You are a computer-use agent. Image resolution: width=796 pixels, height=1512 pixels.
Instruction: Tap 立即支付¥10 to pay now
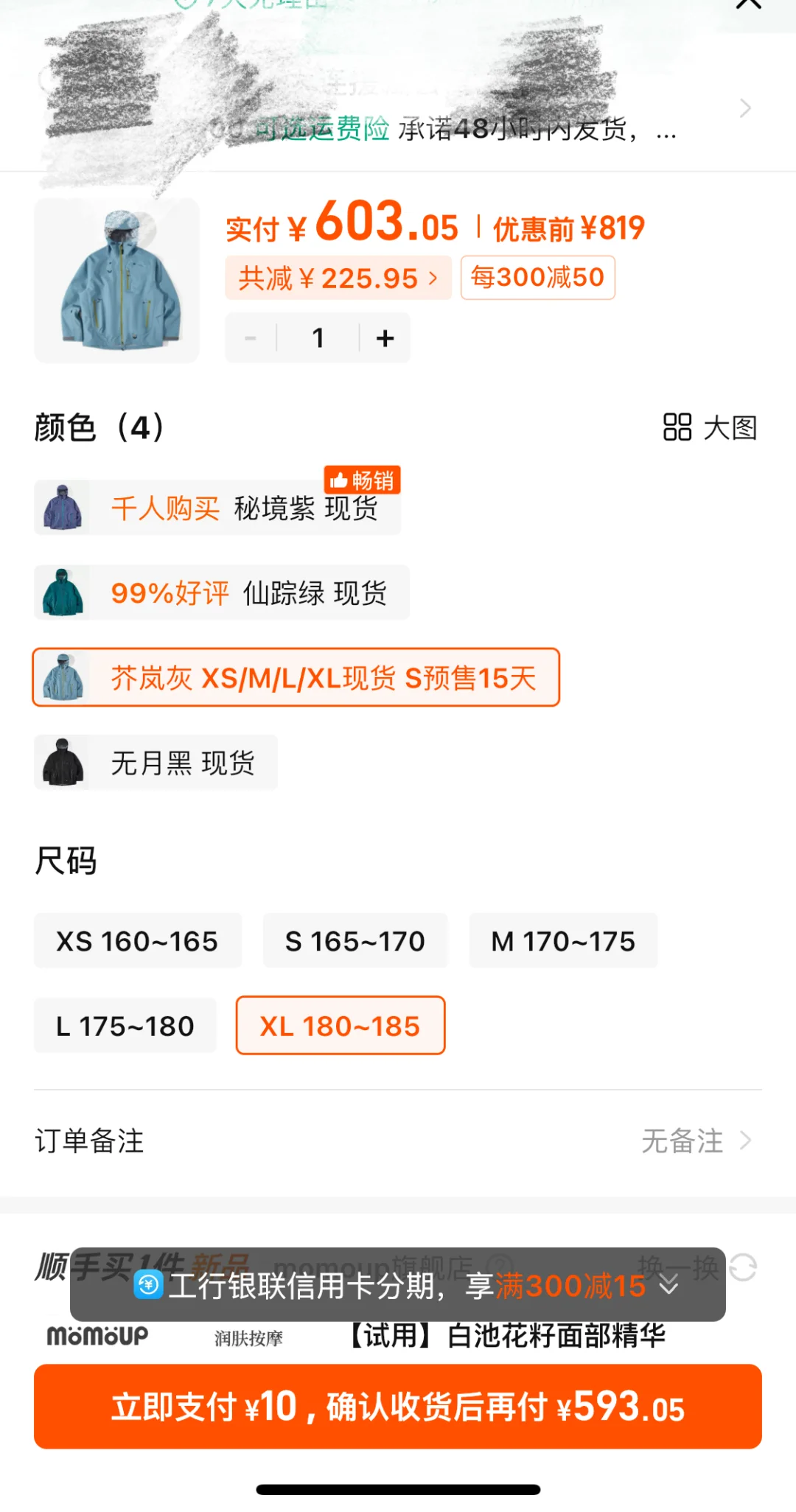398,1404
